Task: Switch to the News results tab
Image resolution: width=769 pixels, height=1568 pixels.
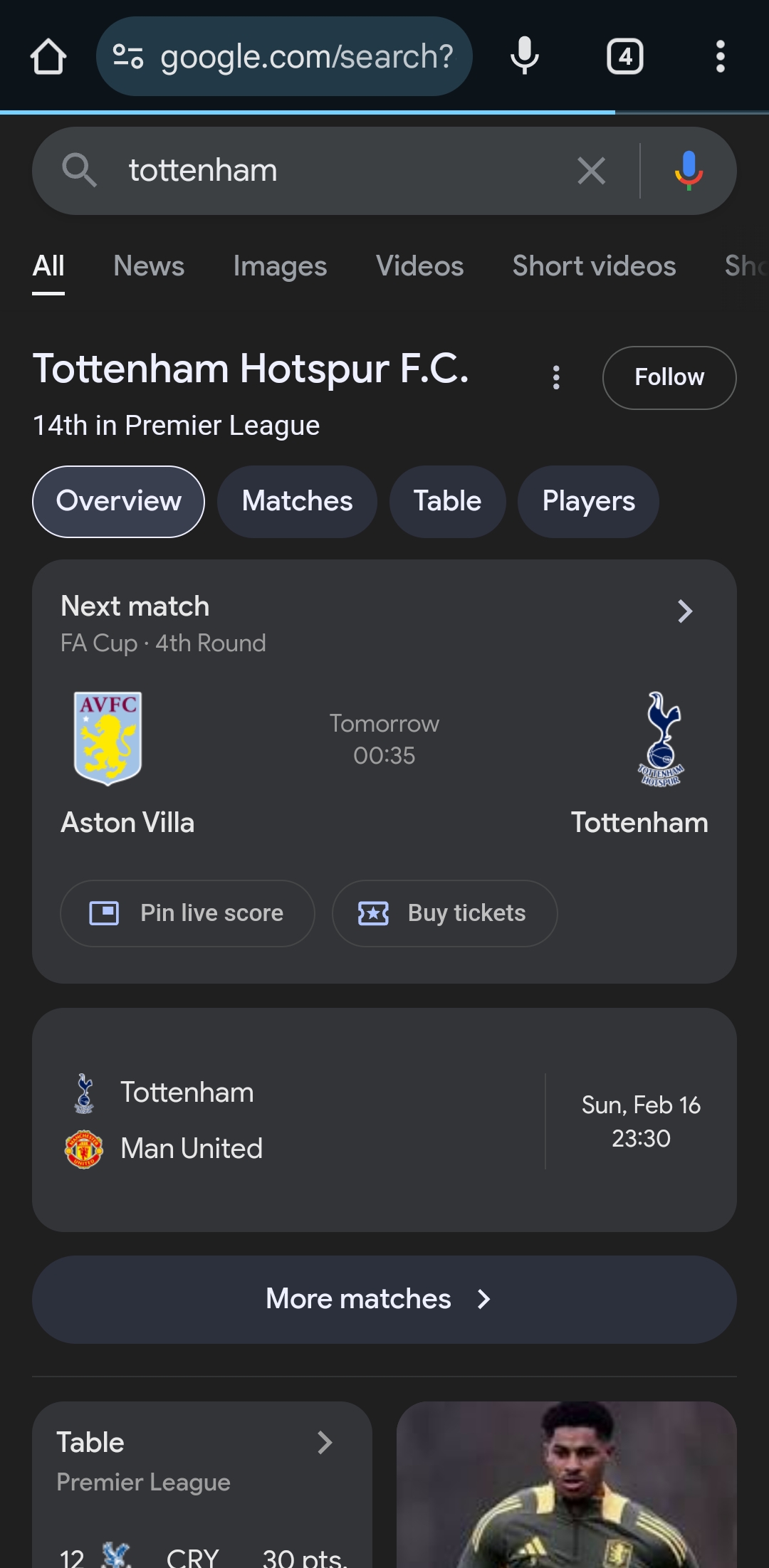Action: pyautogui.click(x=149, y=266)
